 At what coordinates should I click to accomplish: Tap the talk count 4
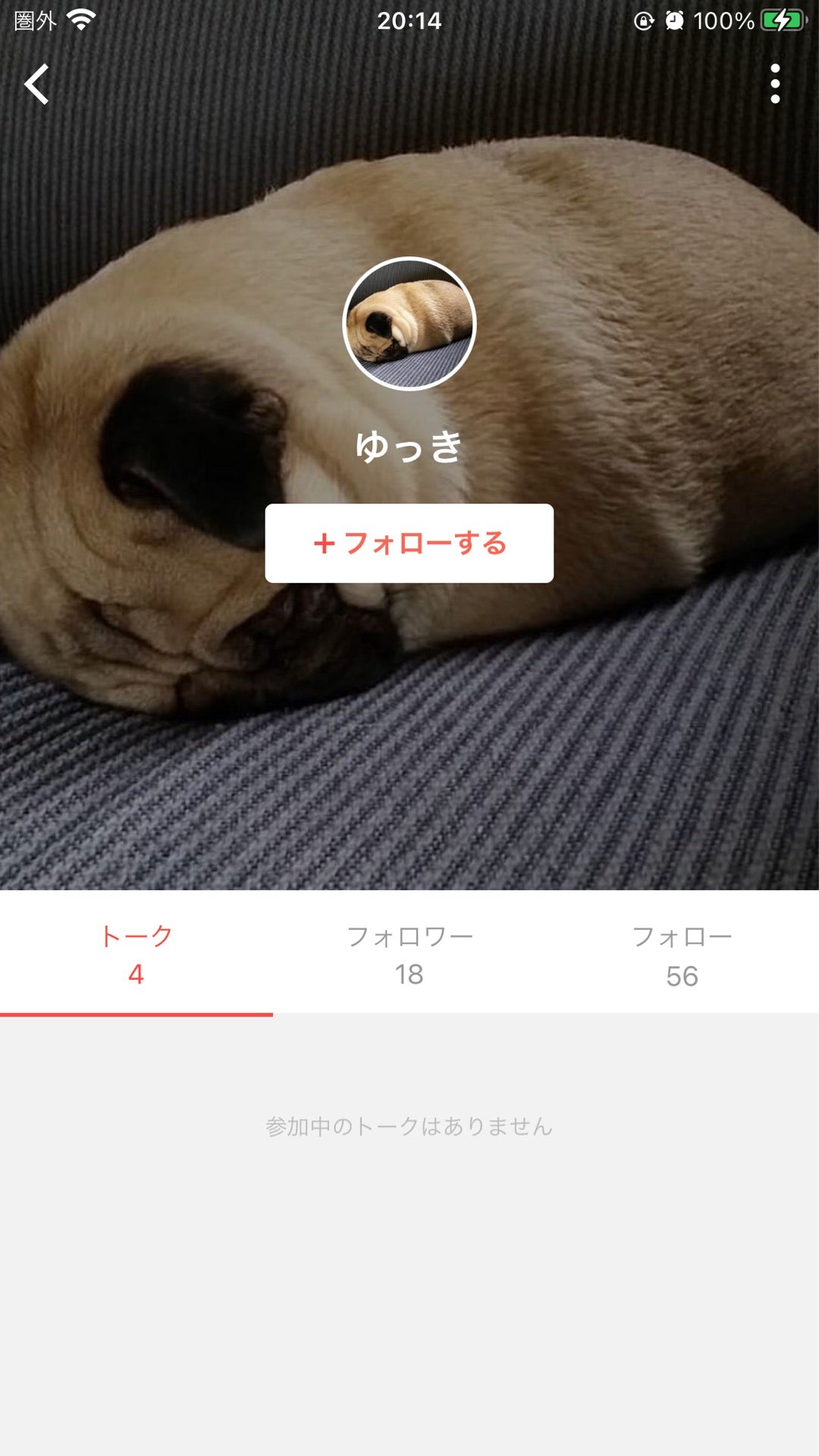135,977
